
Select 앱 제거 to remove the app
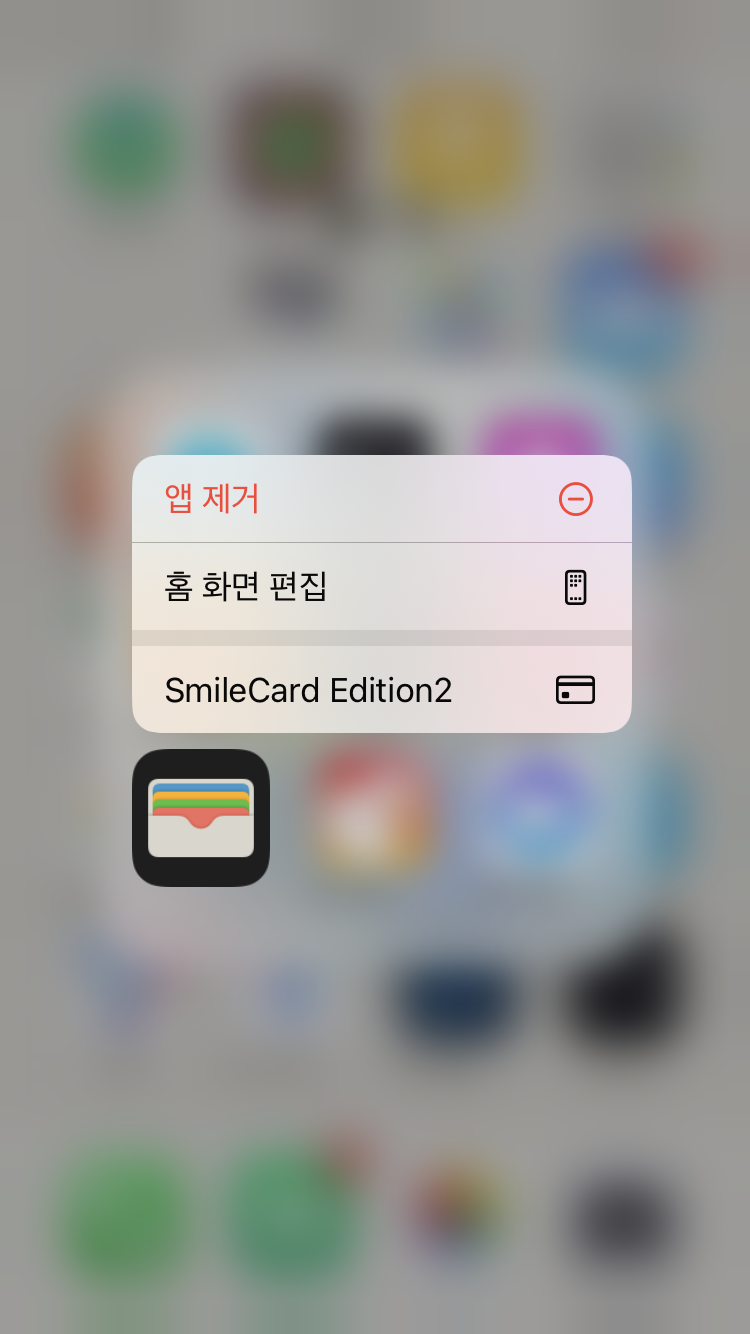coord(380,498)
